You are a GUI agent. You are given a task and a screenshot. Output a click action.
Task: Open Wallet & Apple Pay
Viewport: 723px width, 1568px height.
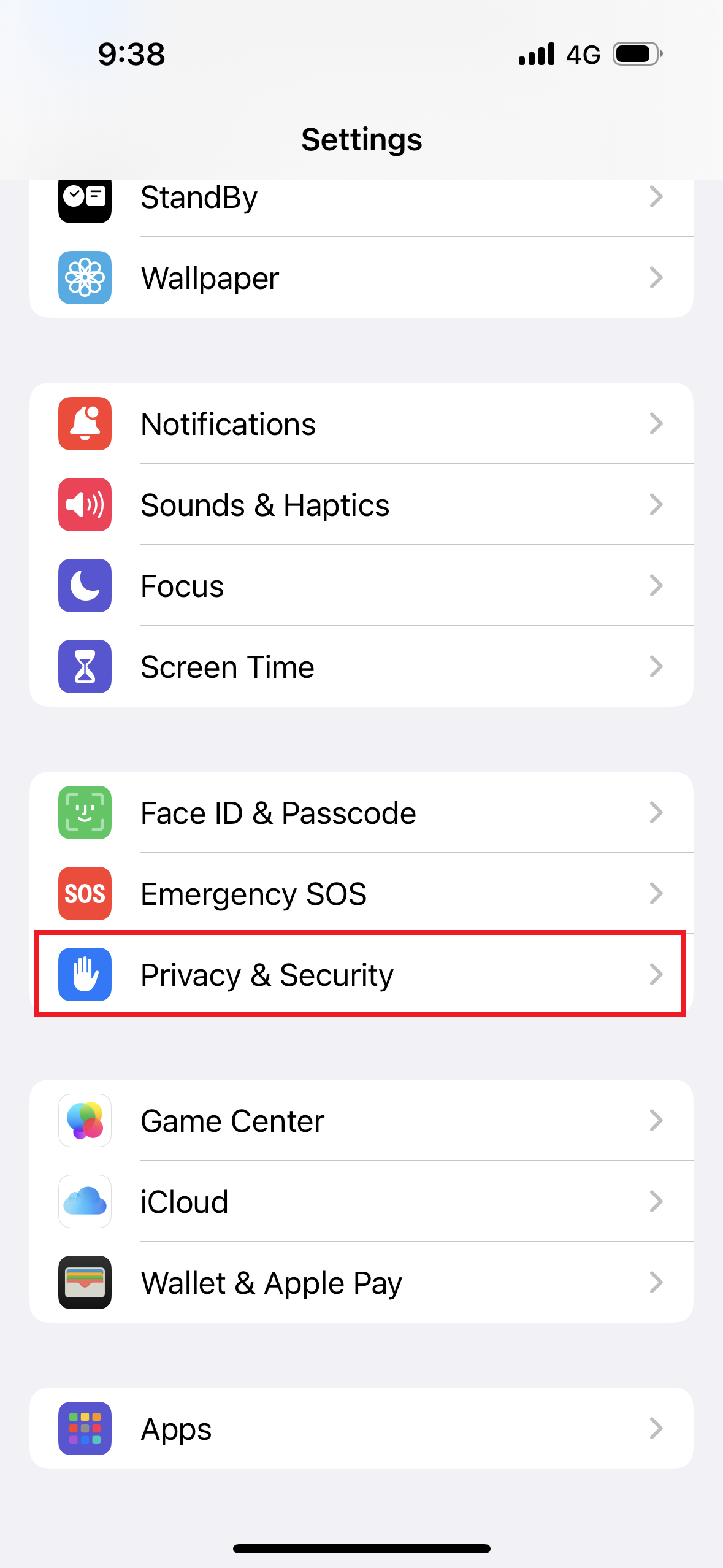361,1283
